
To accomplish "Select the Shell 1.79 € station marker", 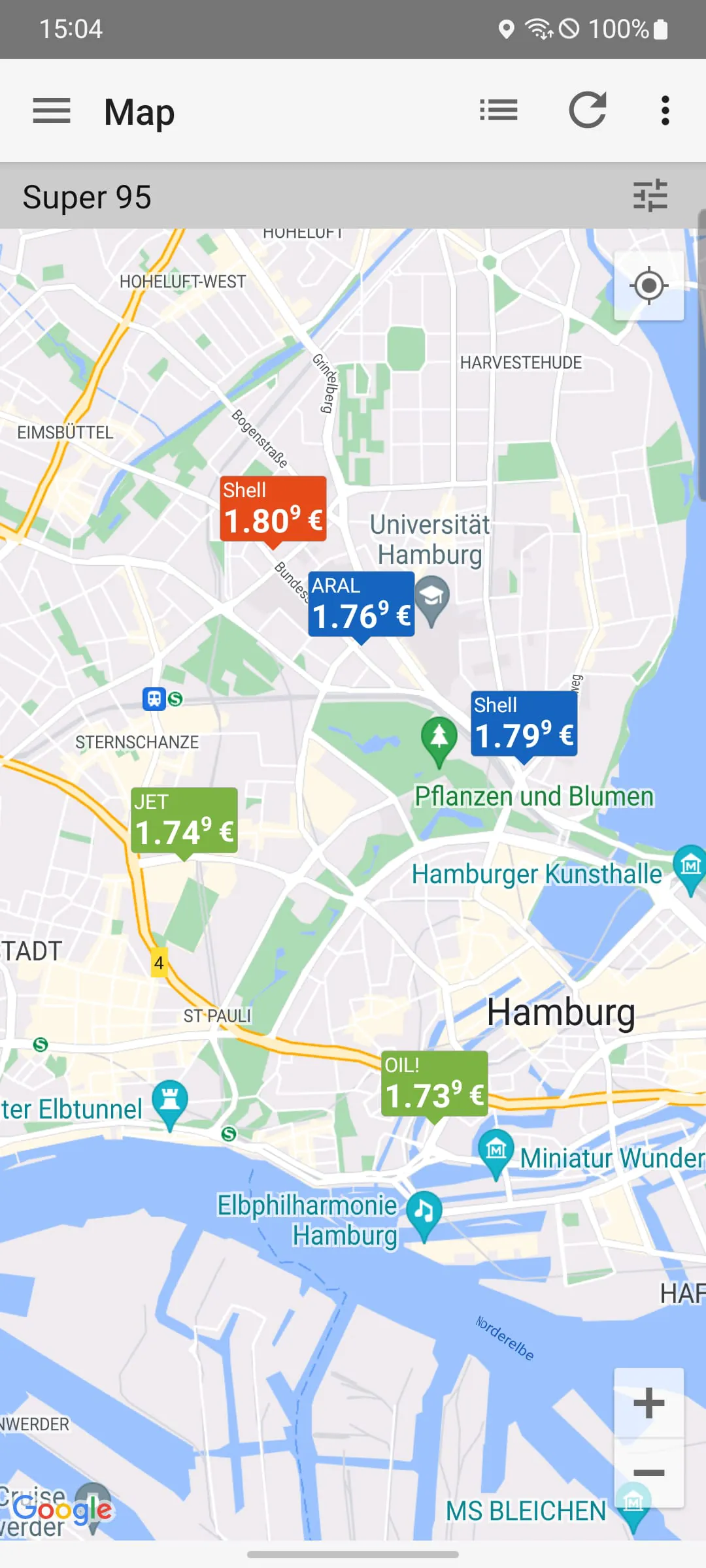I will 524,725.
